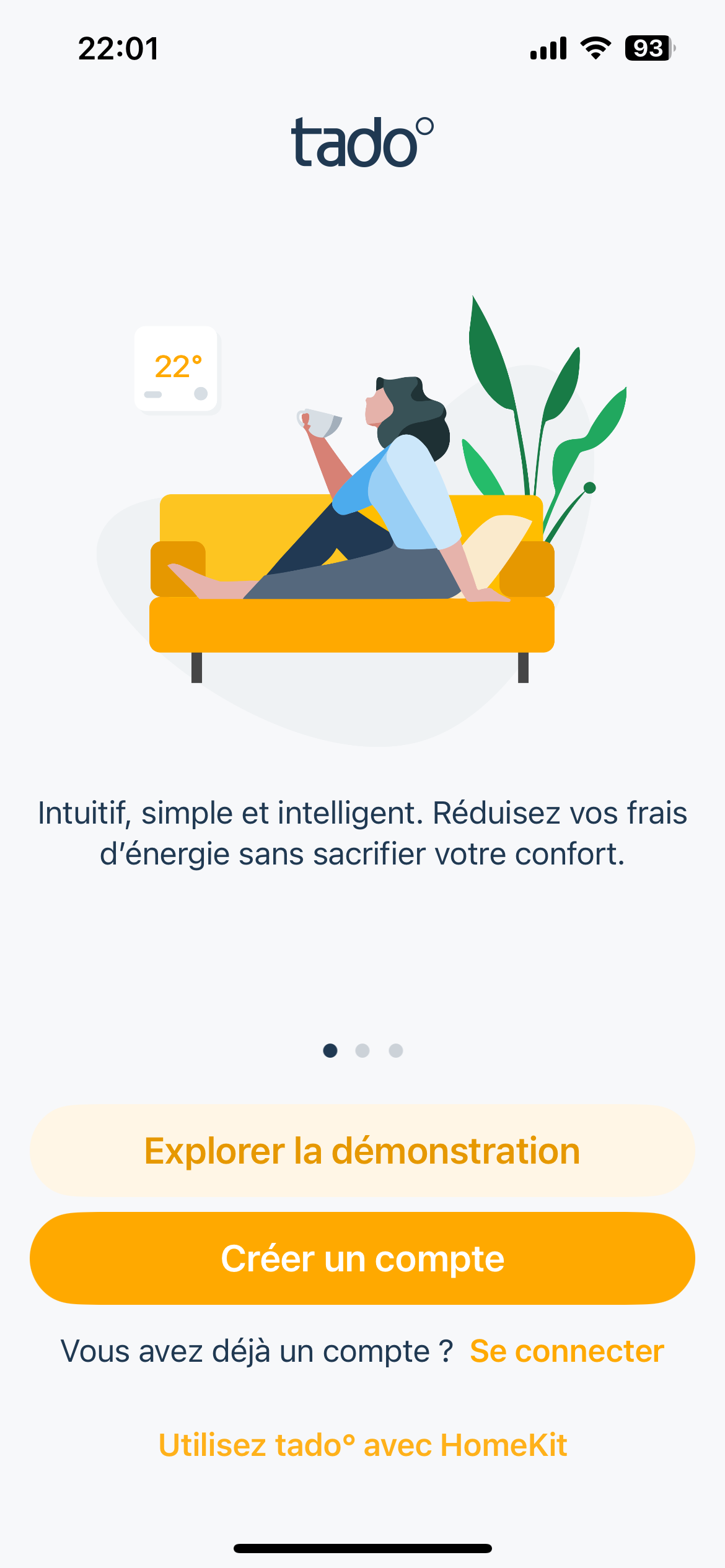
Task: Jump to the third onboarding page dot
Action: pyautogui.click(x=396, y=1050)
